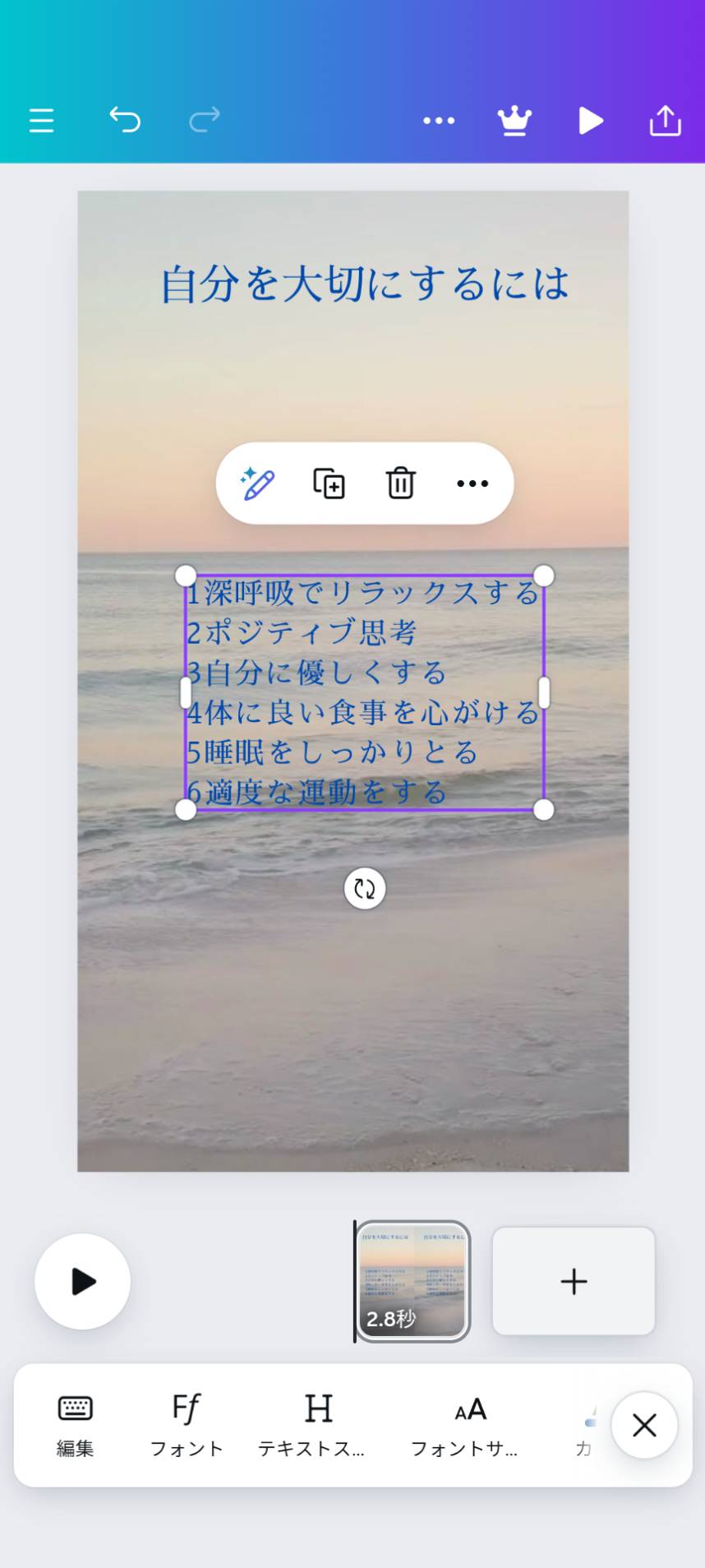Select the 2.8秒 page thumbnail

click(x=412, y=1281)
